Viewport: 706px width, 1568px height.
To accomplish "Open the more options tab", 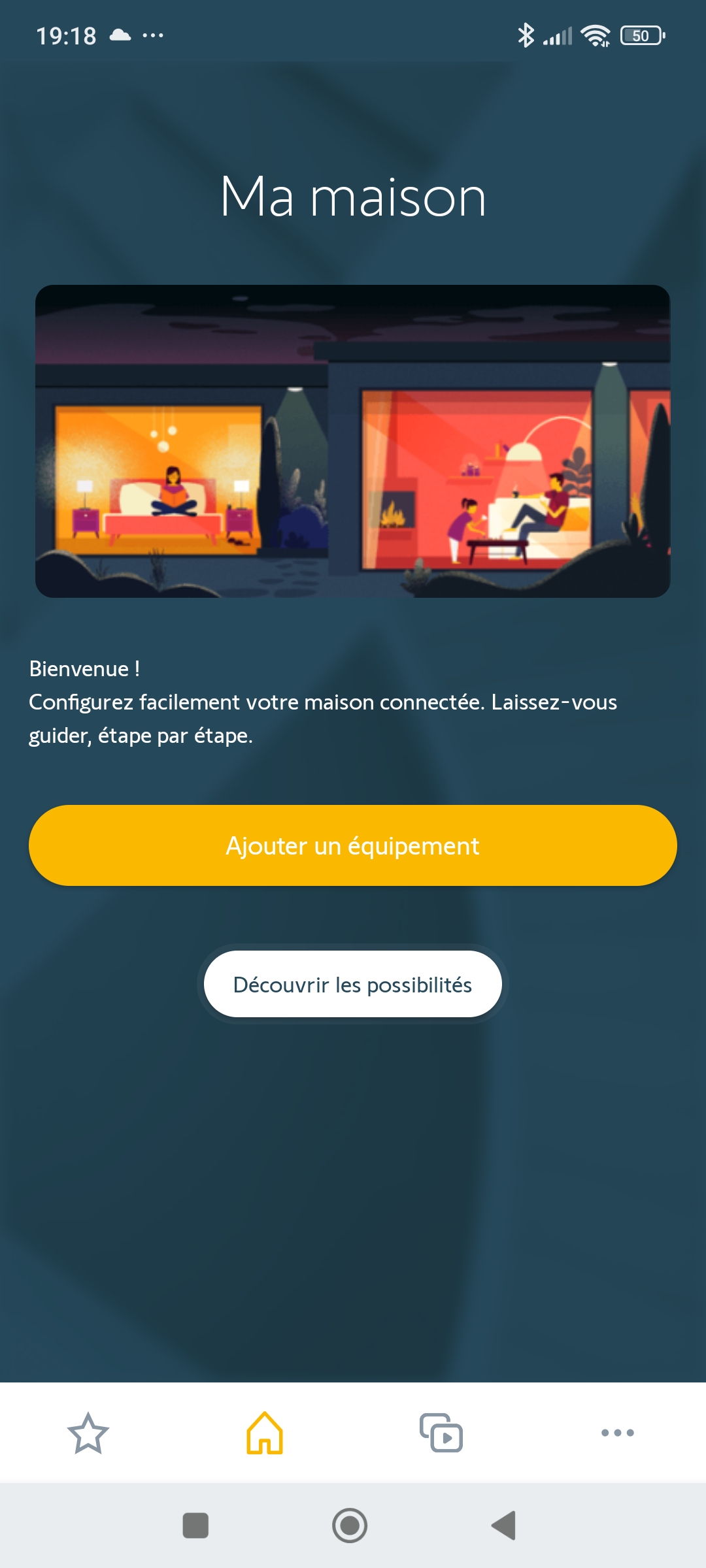I will click(618, 1433).
